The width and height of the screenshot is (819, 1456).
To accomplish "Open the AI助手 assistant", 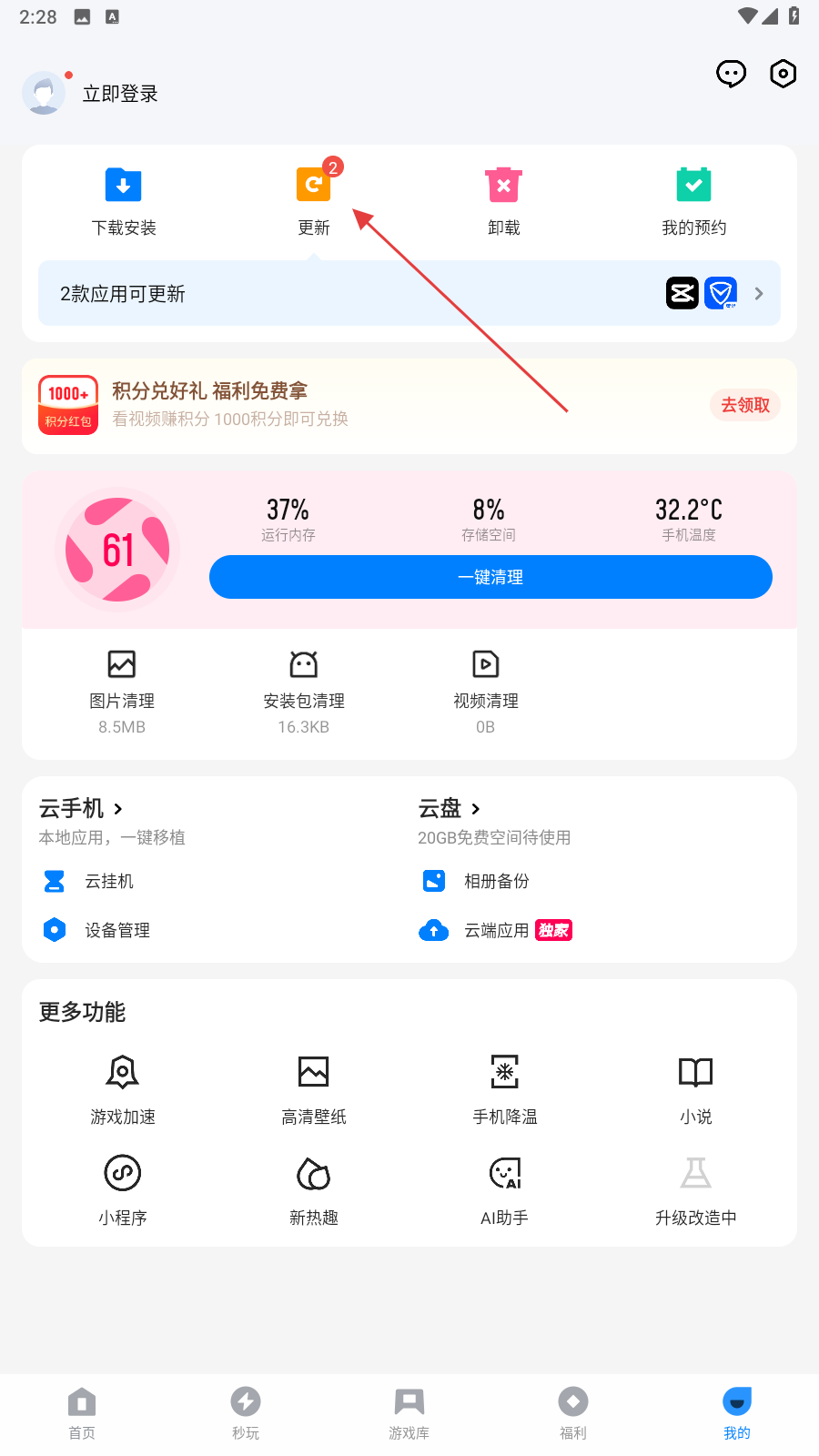I will click(504, 1189).
